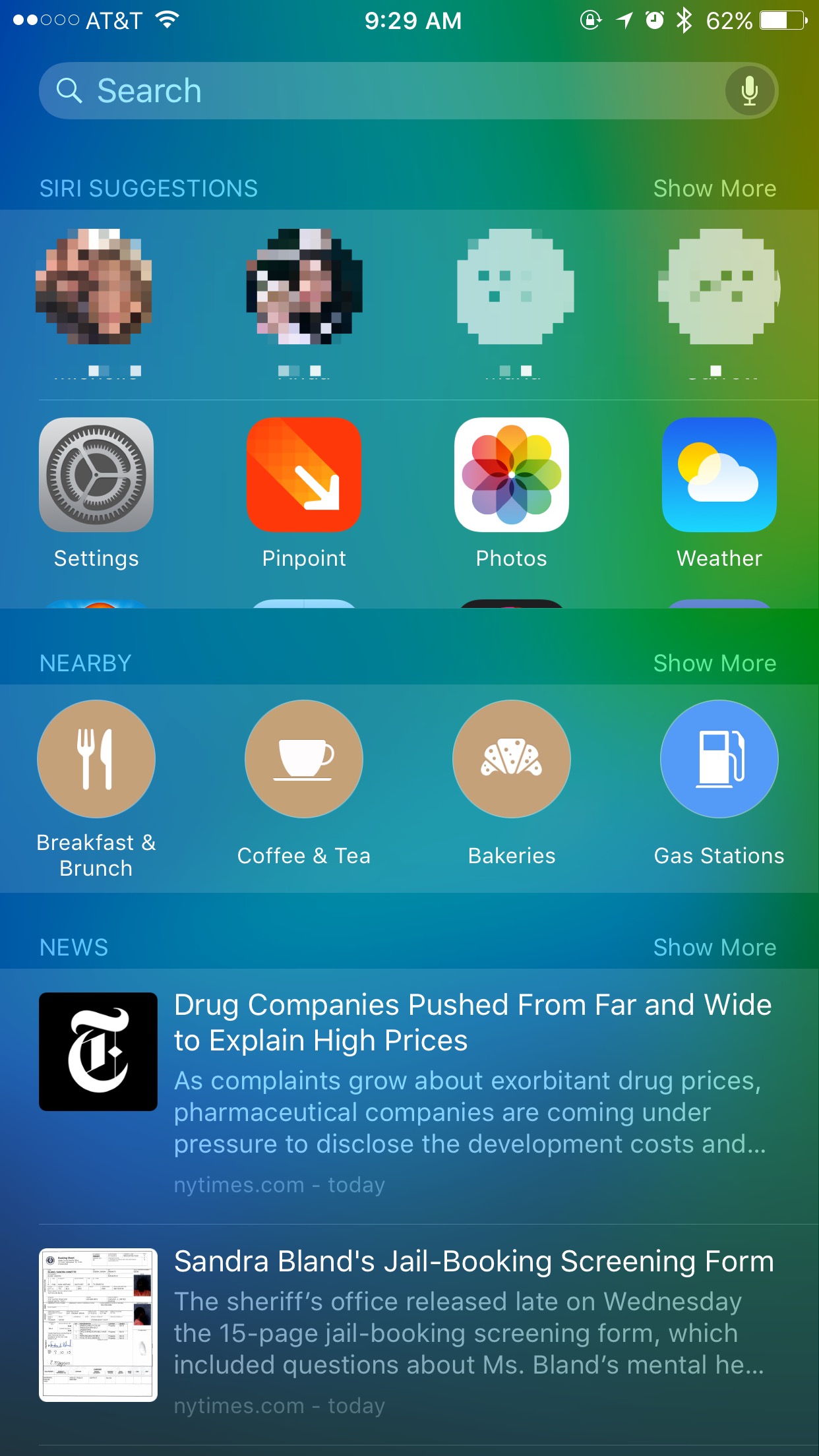Activate the microphone dictation button

(x=750, y=91)
